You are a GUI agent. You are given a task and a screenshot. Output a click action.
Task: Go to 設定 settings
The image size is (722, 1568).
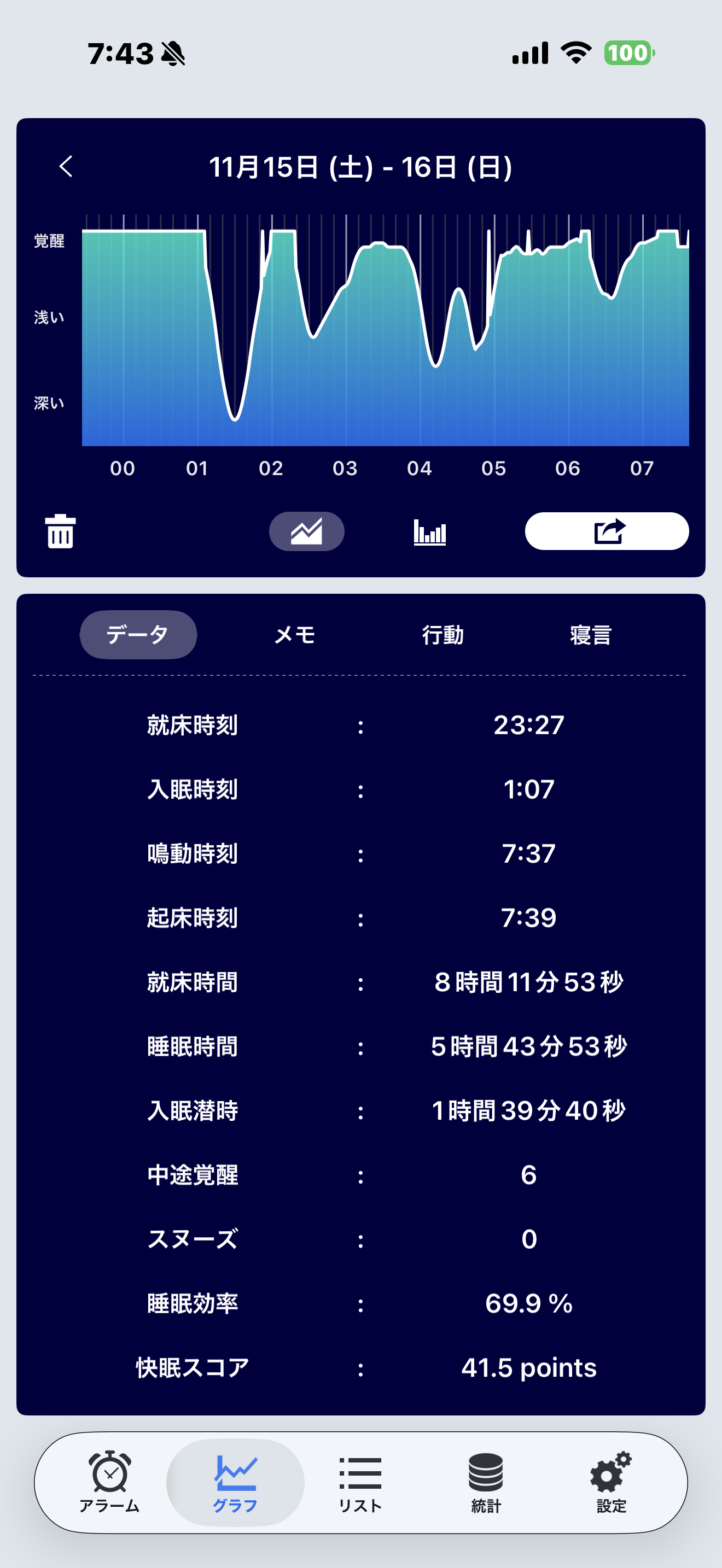point(611,1482)
